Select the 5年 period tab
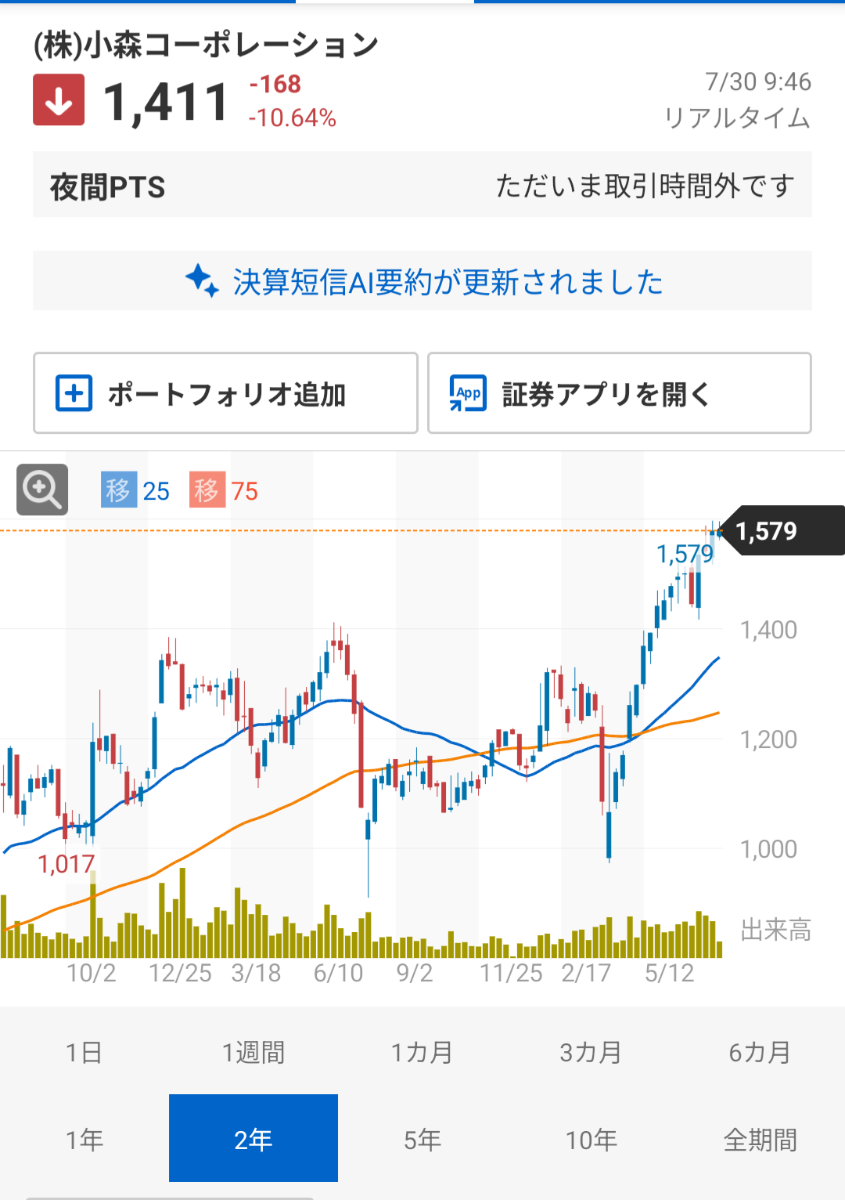 422,1138
